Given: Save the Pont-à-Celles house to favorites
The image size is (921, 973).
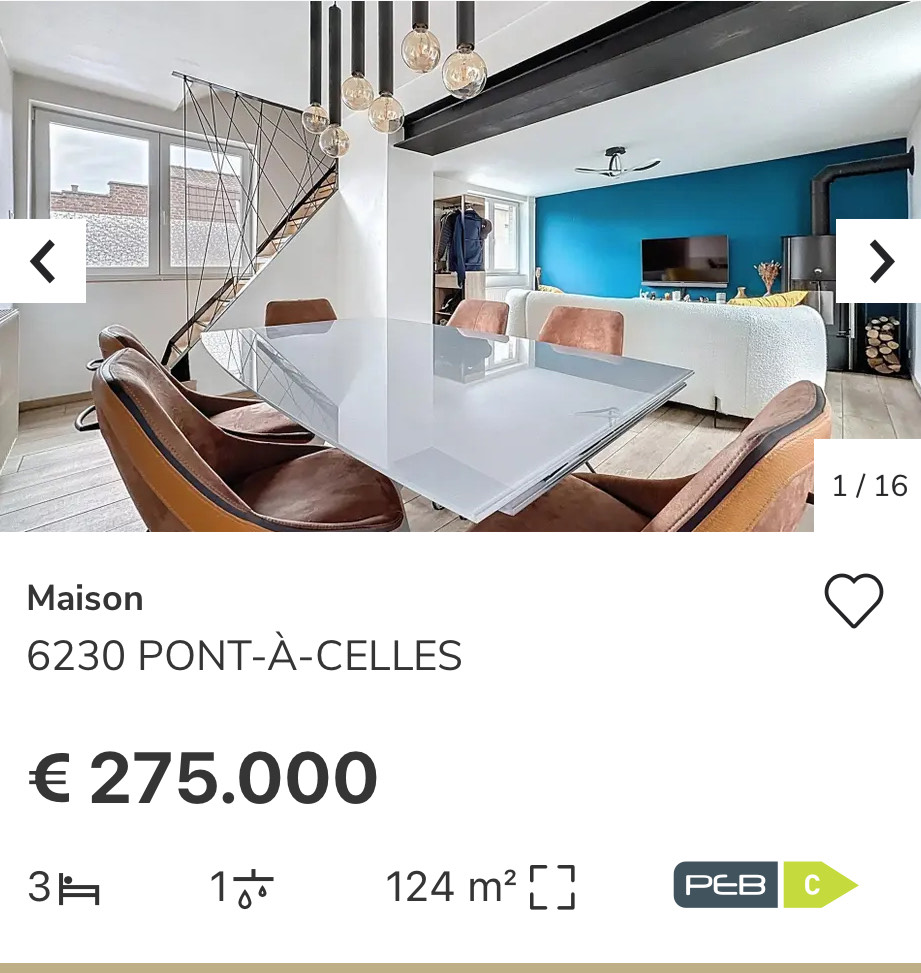Looking at the screenshot, I should [853, 600].
